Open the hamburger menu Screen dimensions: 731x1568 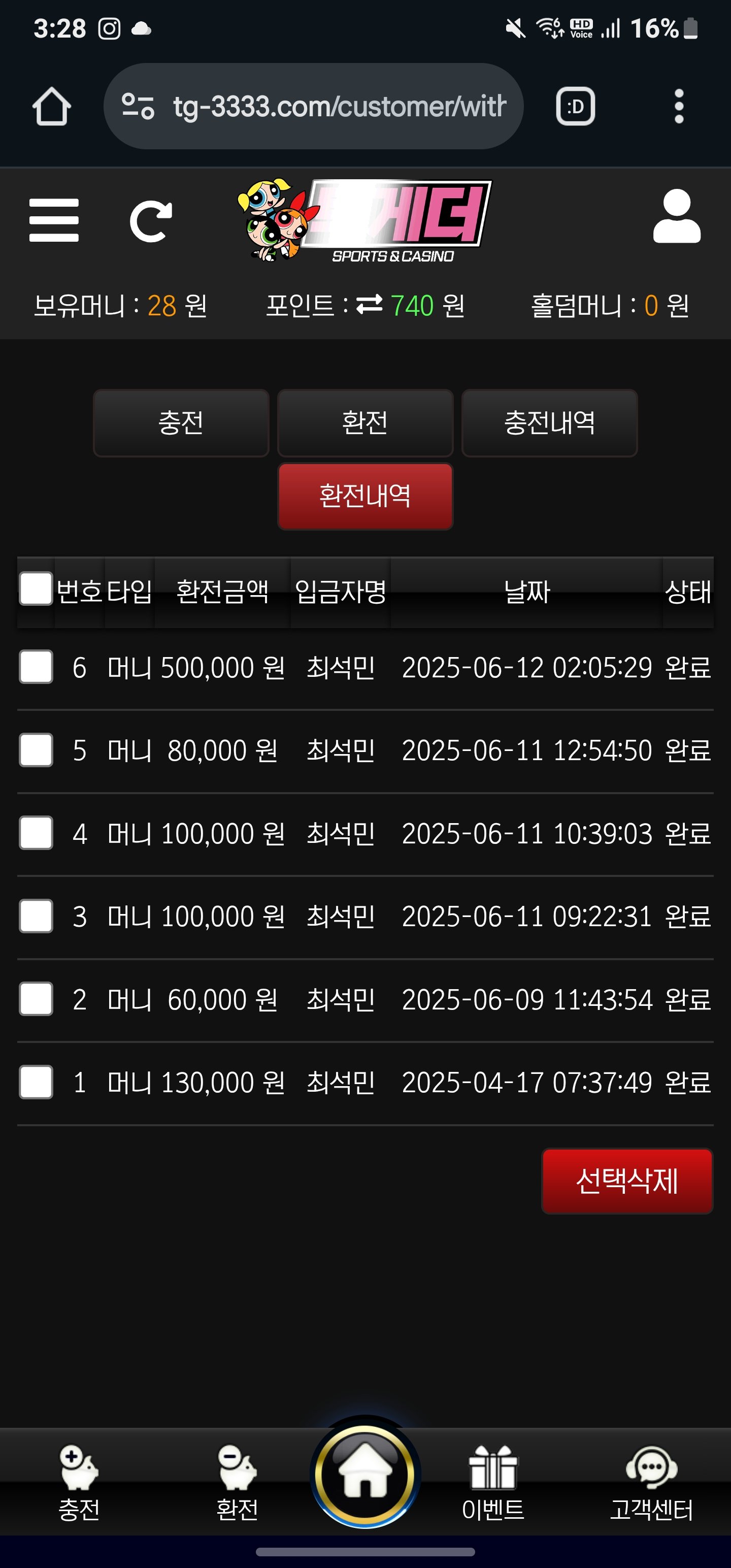(x=54, y=220)
